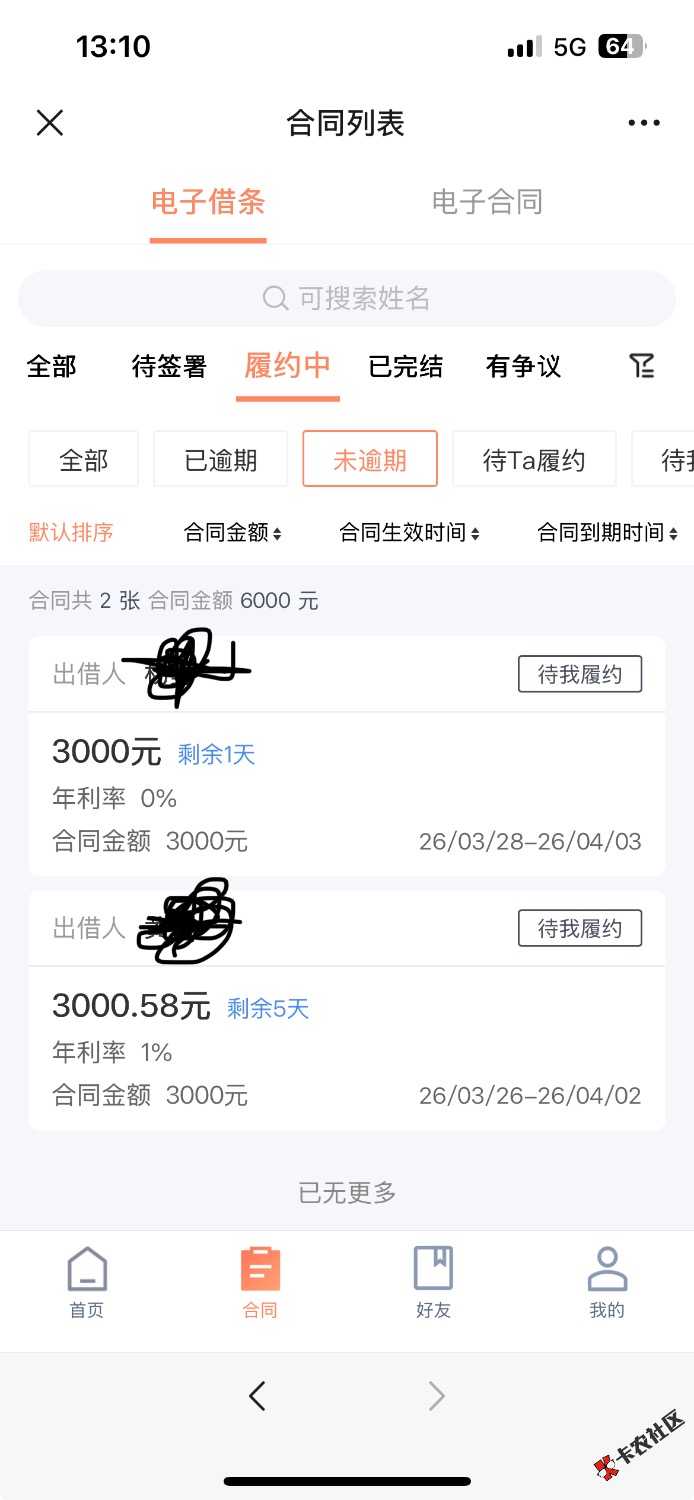
Task: Switch to the 电子合同 tab
Action: tap(487, 202)
